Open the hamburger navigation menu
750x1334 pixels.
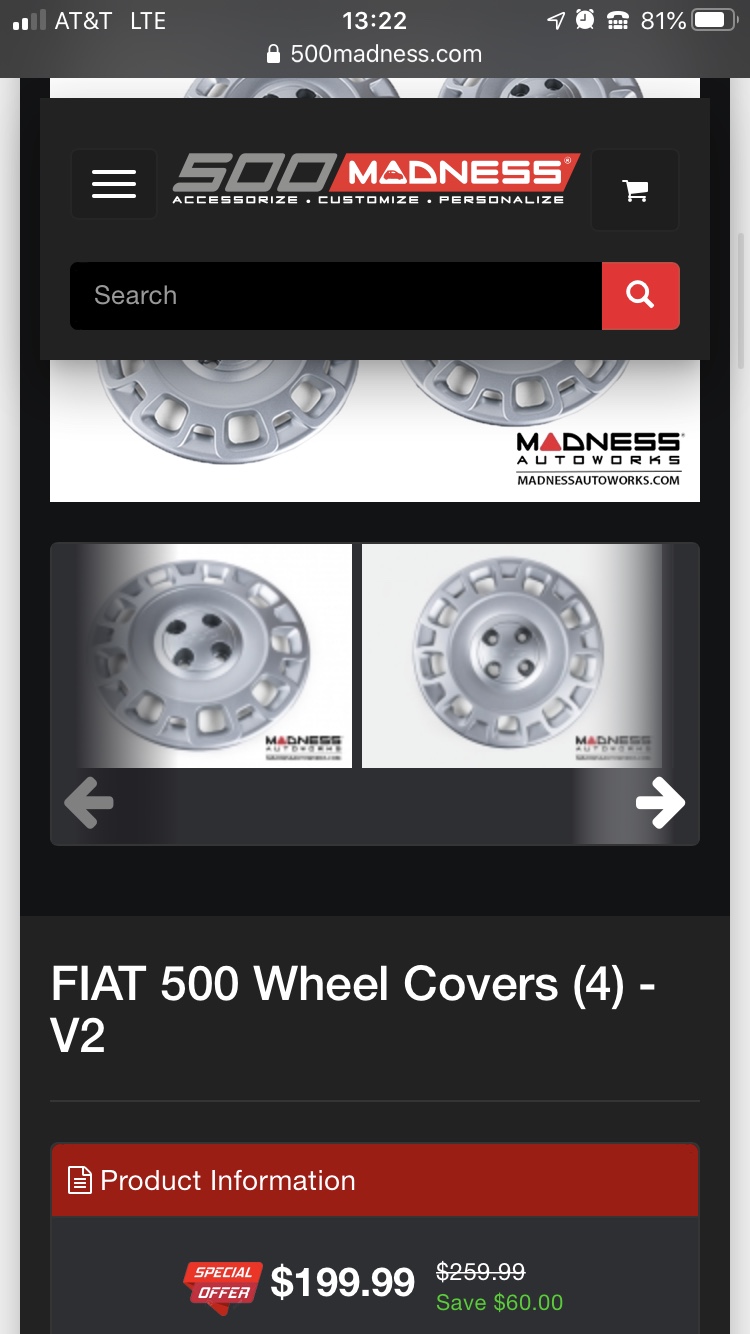pos(114,184)
